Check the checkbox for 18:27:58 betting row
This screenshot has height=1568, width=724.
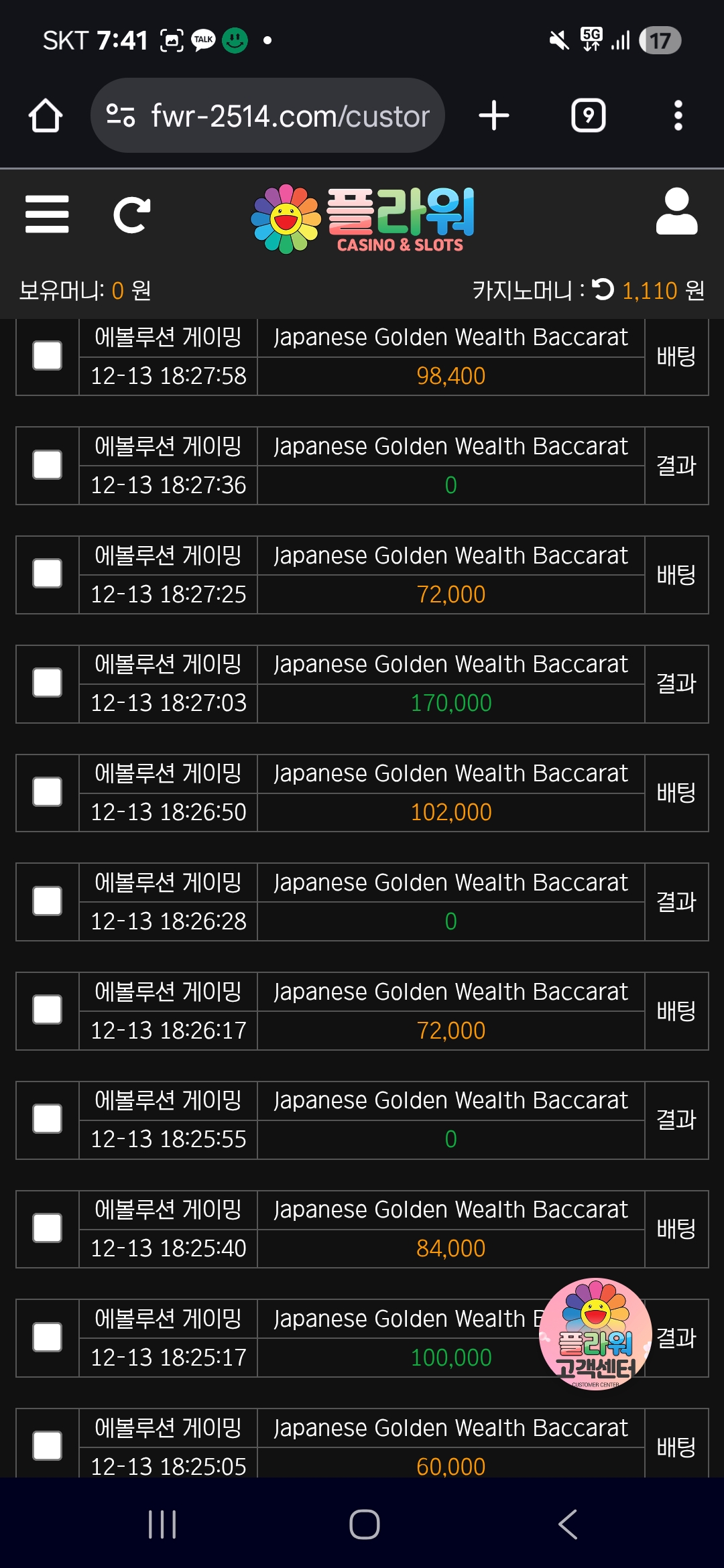(x=47, y=356)
